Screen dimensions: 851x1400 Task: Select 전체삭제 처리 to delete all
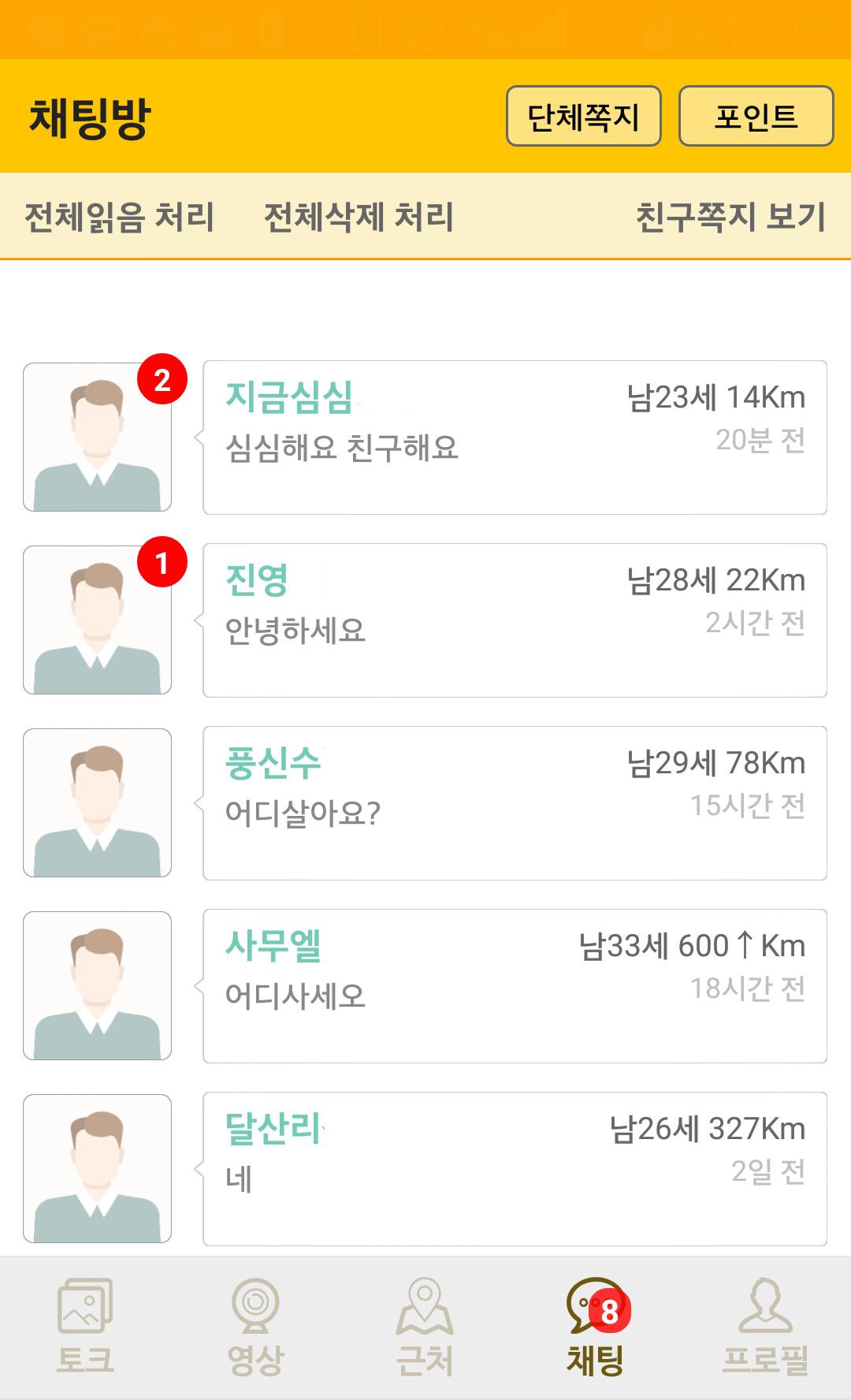pos(359,217)
